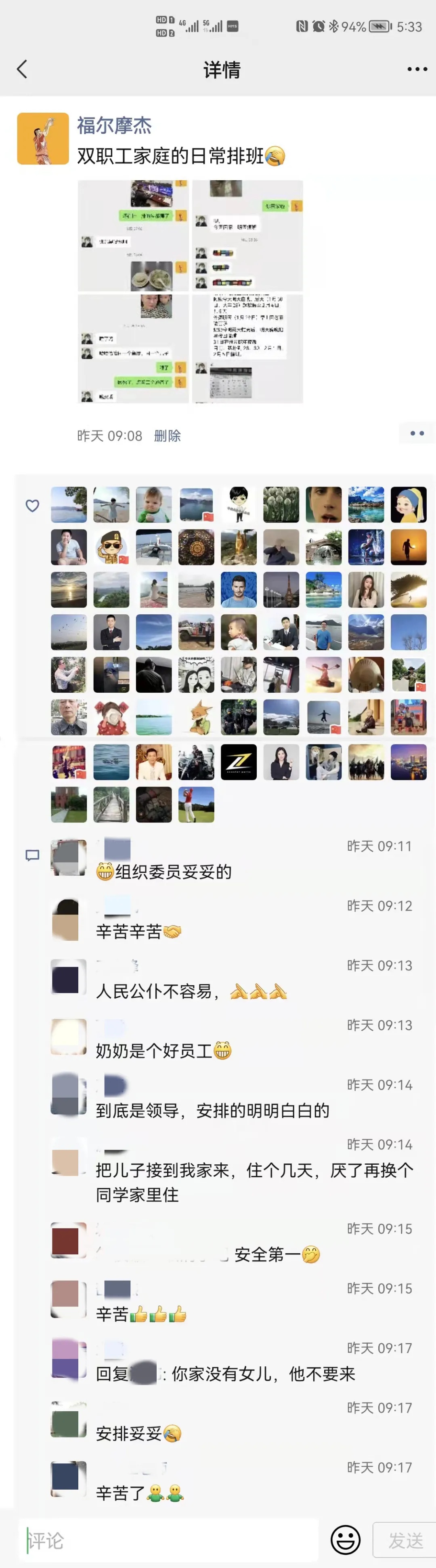Open the emoji picker beside the comment box
Screen dimensions: 436x1568
coord(346,1540)
